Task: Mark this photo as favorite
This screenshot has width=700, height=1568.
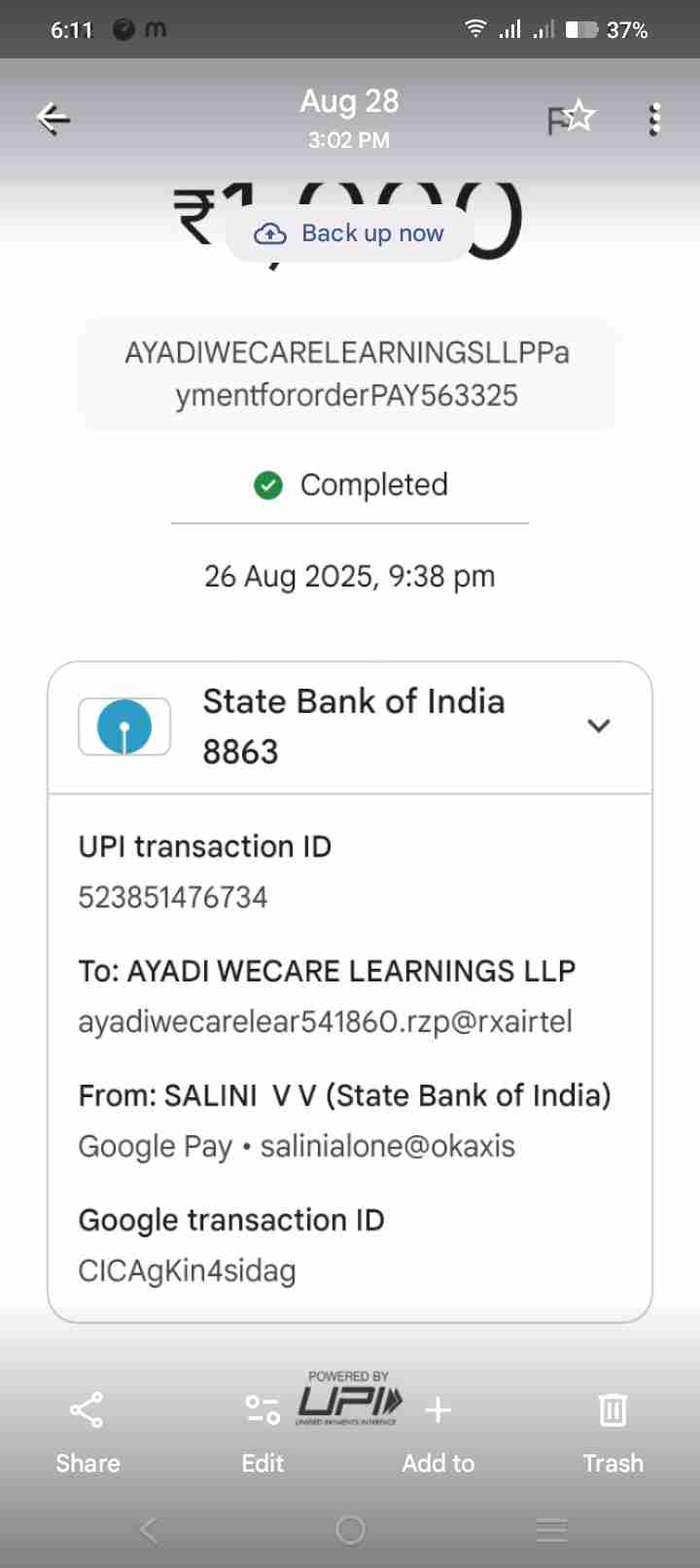Action: (x=578, y=117)
